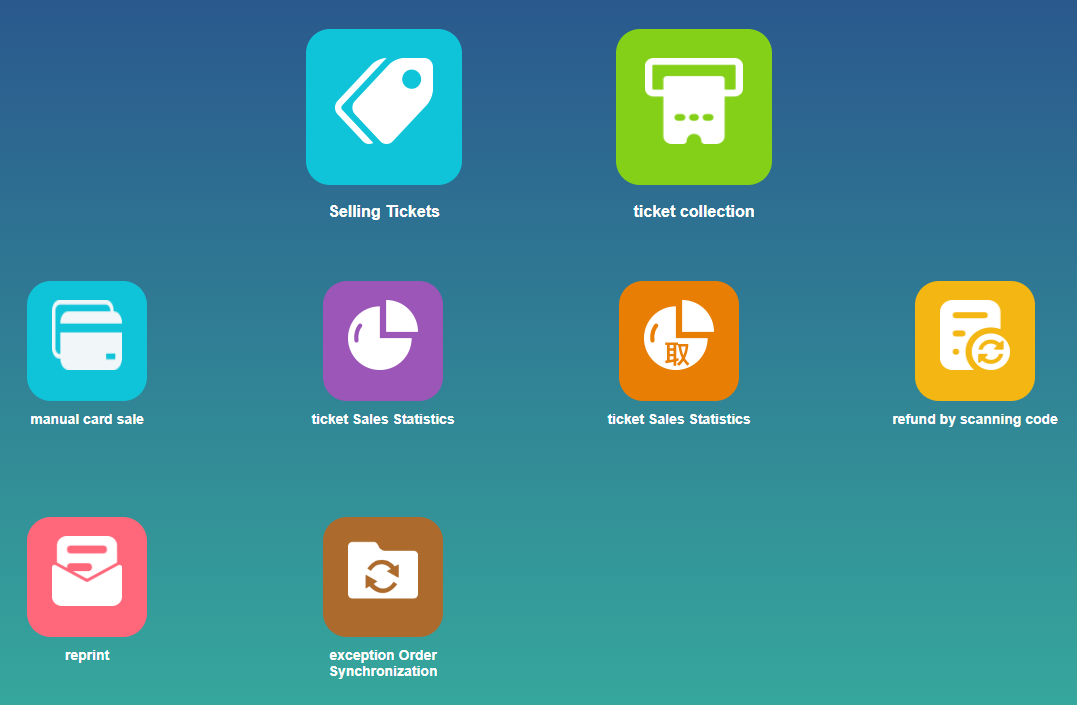Open the Selling Tickets tile
Viewport: 1077px width, 705px height.
pyautogui.click(x=384, y=107)
